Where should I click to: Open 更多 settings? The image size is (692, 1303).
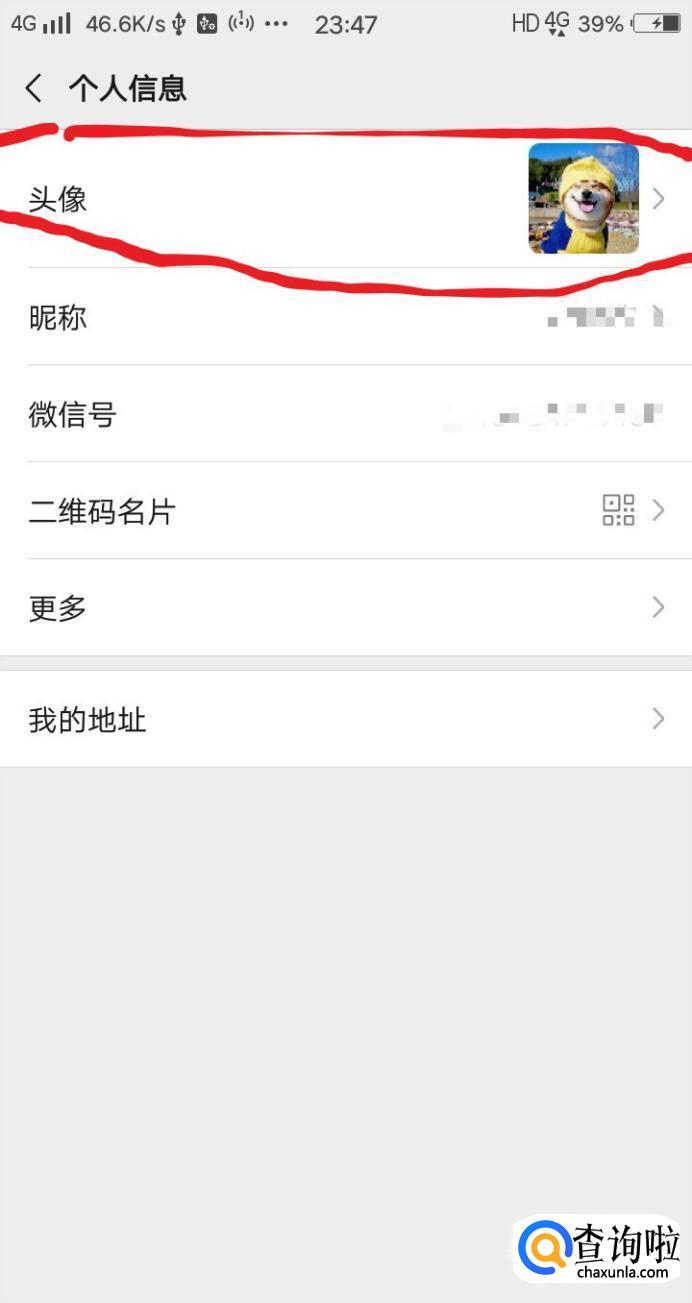[346, 607]
